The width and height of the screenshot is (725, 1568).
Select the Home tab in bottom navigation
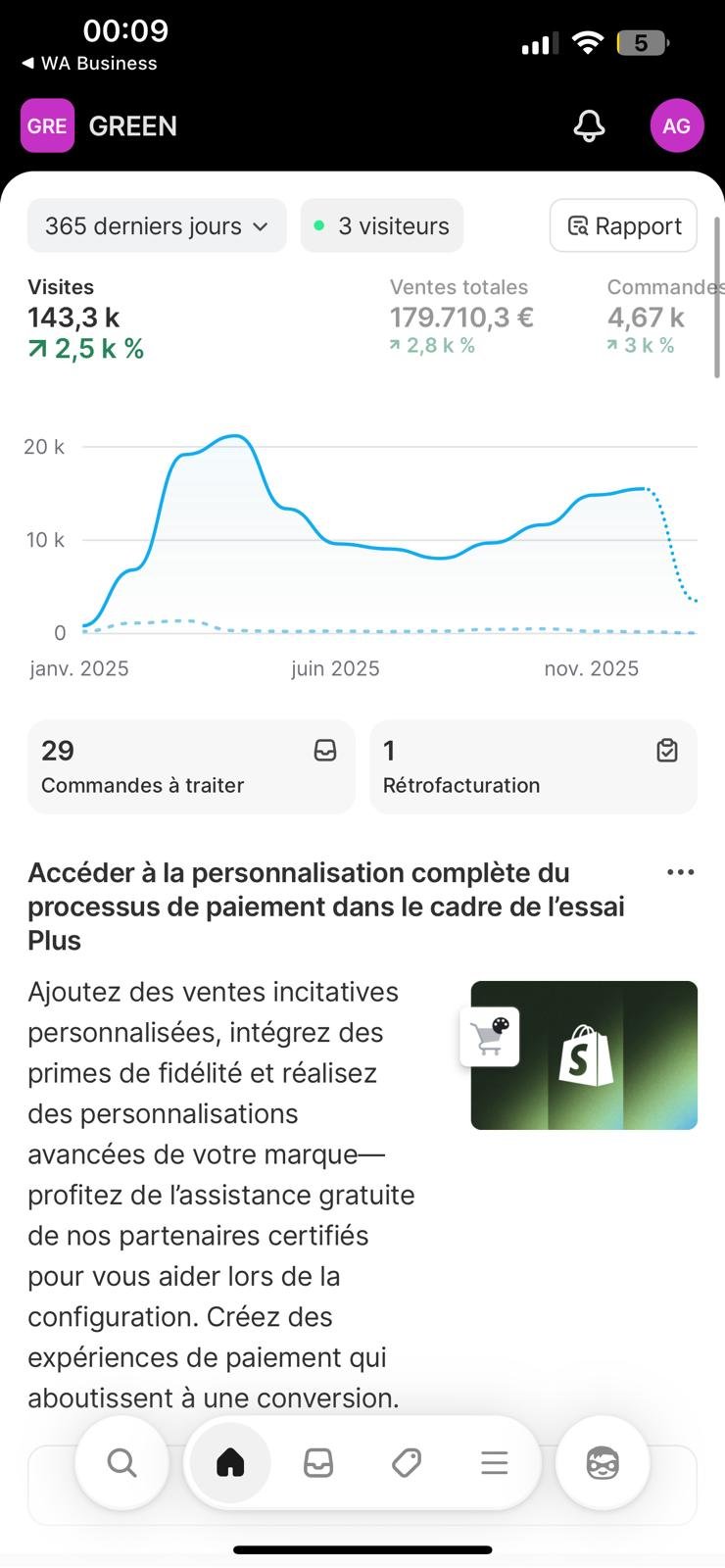pos(229,1463)
